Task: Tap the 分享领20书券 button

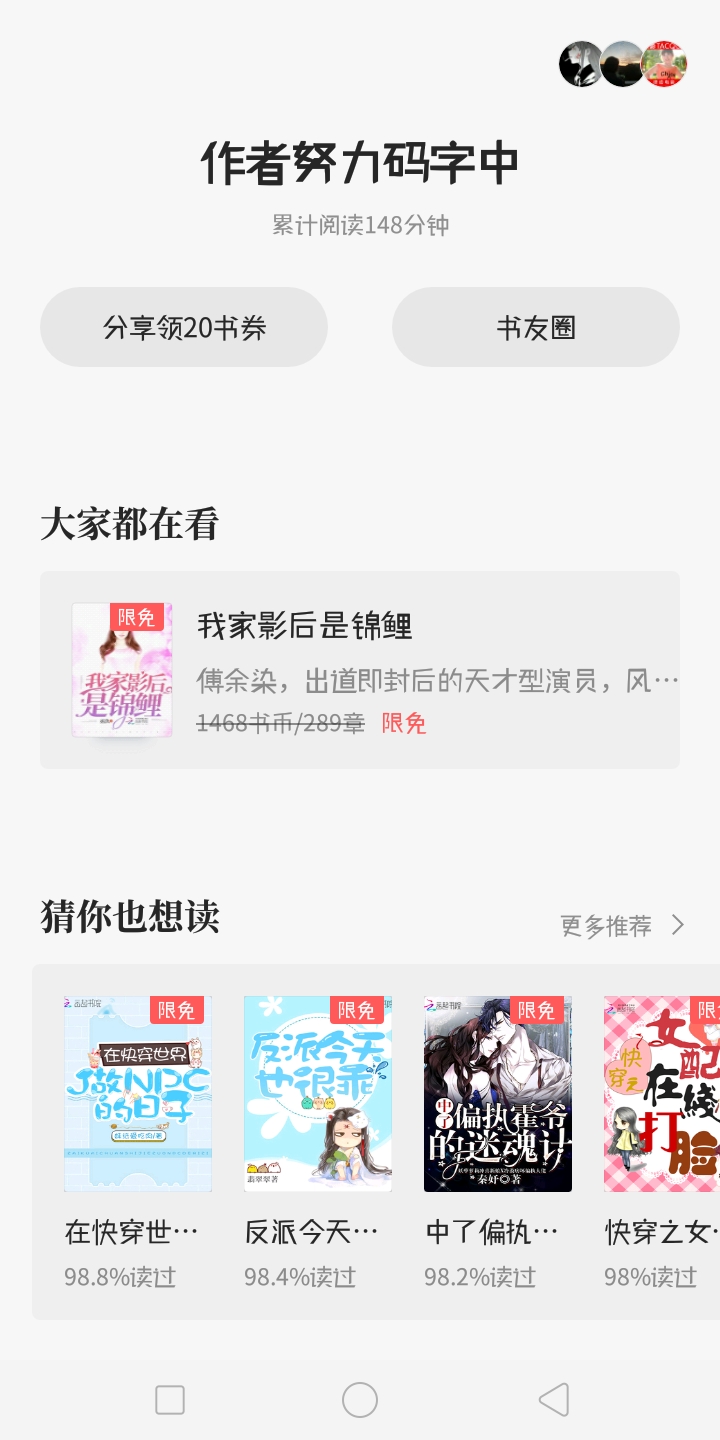Action: (x=184, y=327)
